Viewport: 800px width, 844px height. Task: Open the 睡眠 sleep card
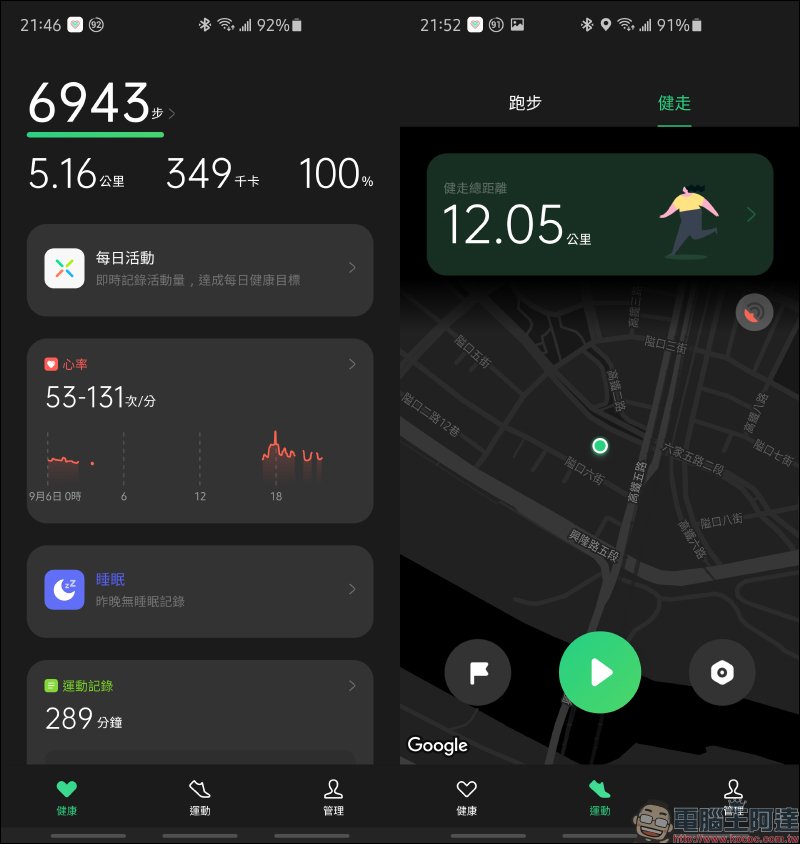[x=200, y=590]
